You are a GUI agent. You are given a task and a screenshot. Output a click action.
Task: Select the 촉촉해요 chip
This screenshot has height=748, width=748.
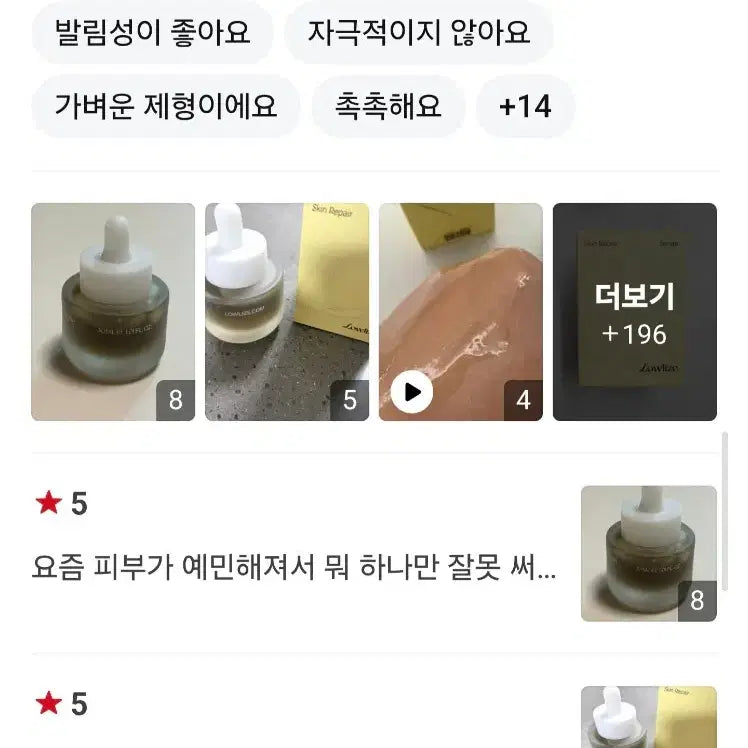pos(388,105)
